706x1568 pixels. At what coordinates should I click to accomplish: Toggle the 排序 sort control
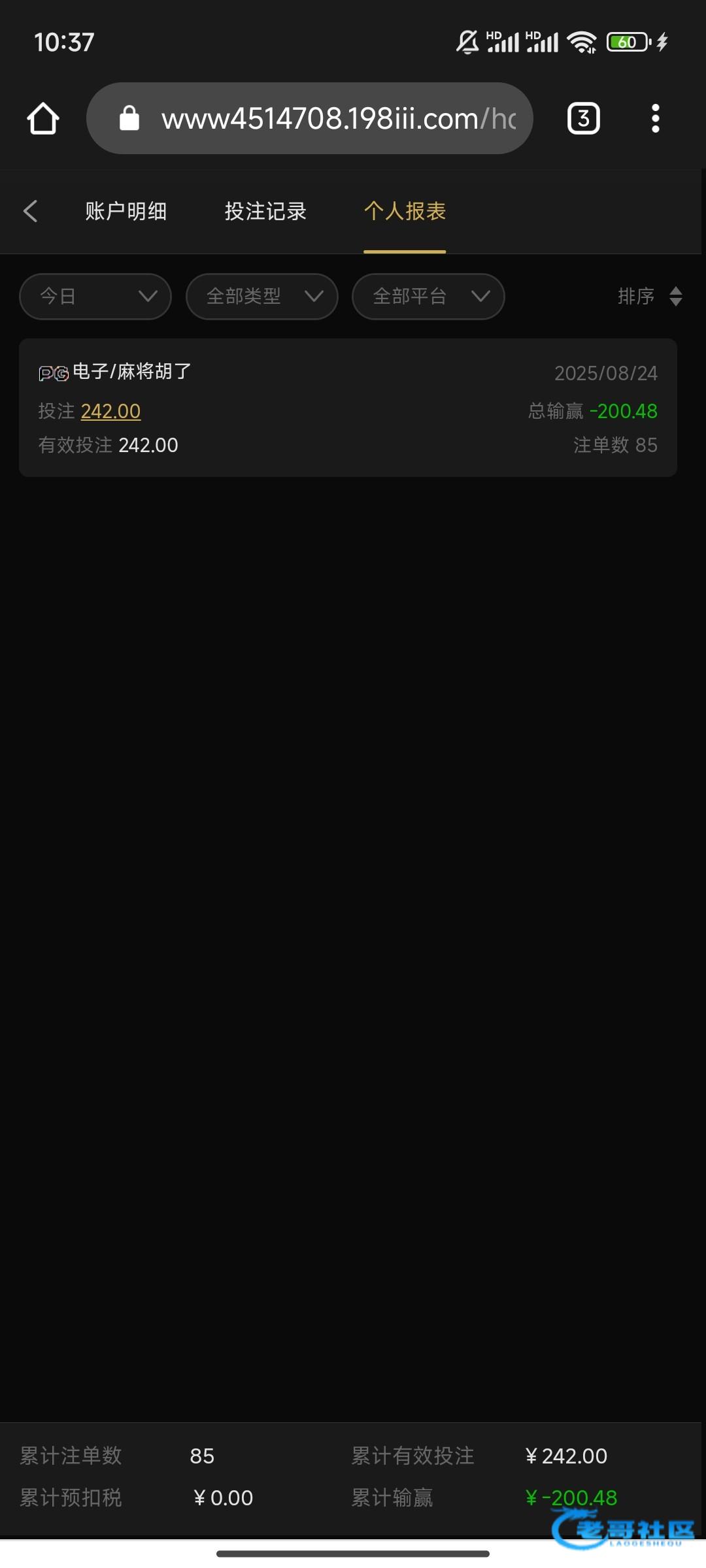pos(650,297)
